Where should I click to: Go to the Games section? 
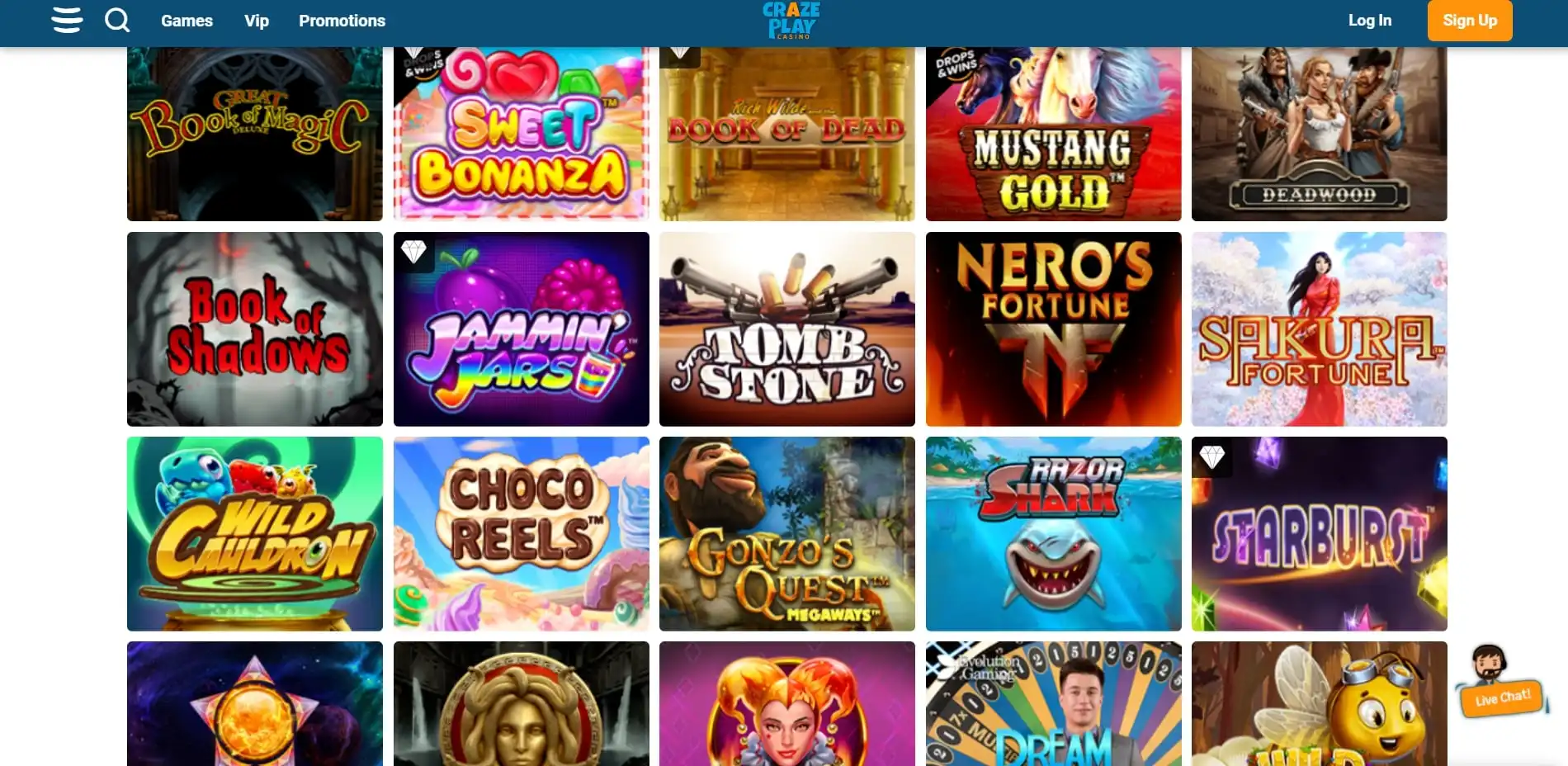[187, 21]
